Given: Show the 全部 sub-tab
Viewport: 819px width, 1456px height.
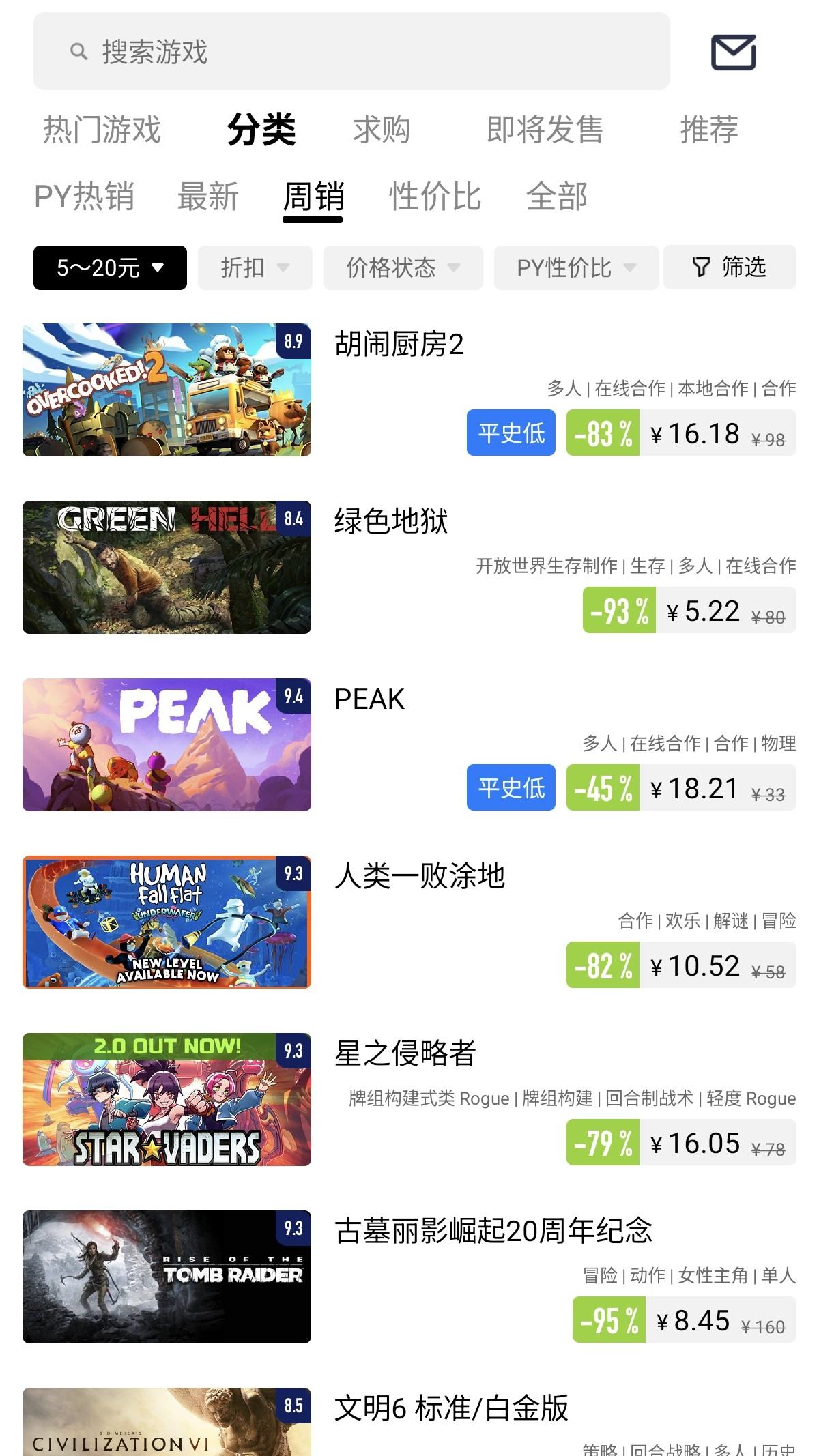Looking at the screenshot, I should tap(556, 196).
